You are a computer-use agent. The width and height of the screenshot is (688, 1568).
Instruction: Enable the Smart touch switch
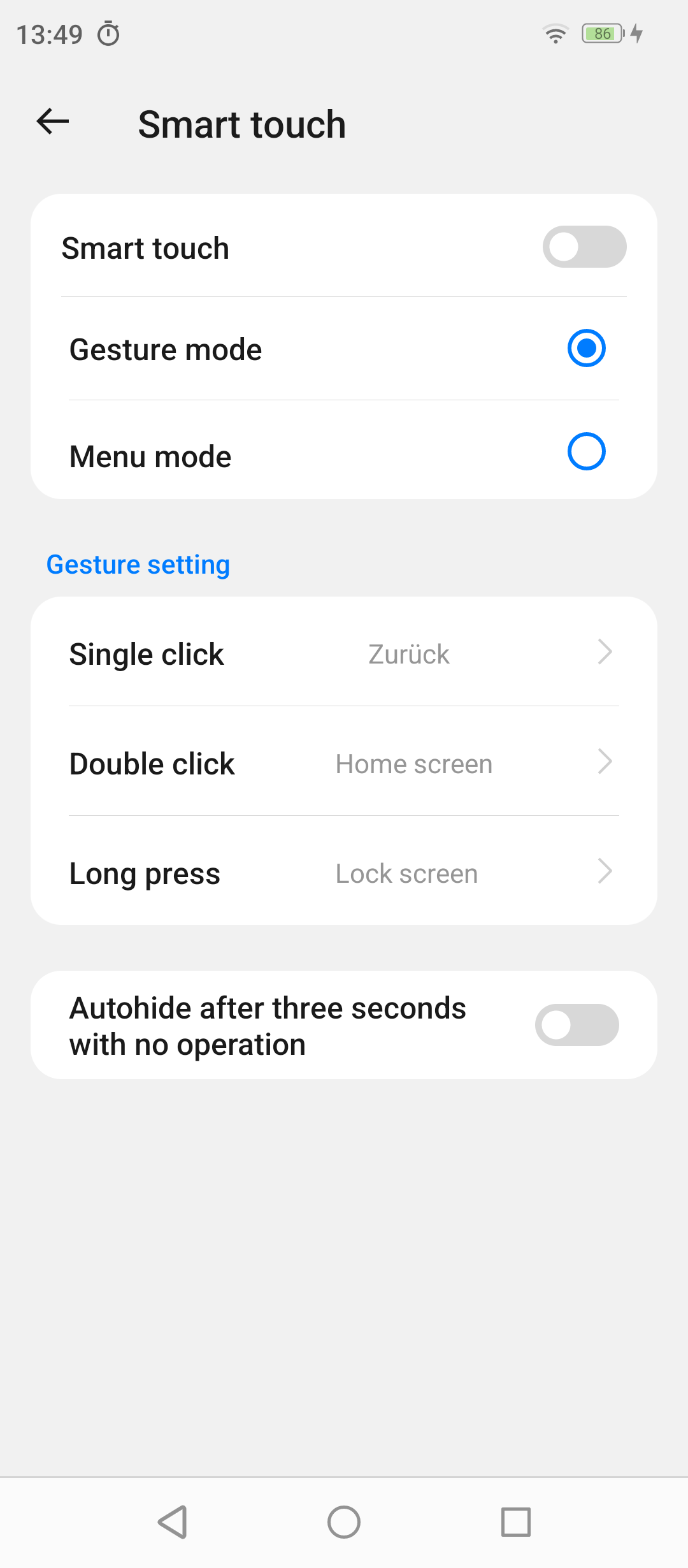pos(584,247)
